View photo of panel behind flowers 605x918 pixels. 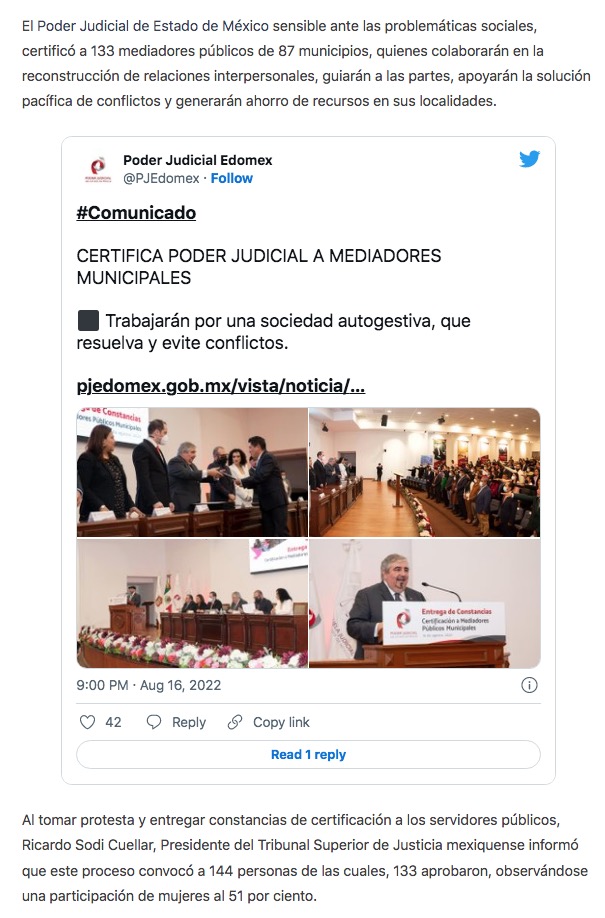pos(192,603)
